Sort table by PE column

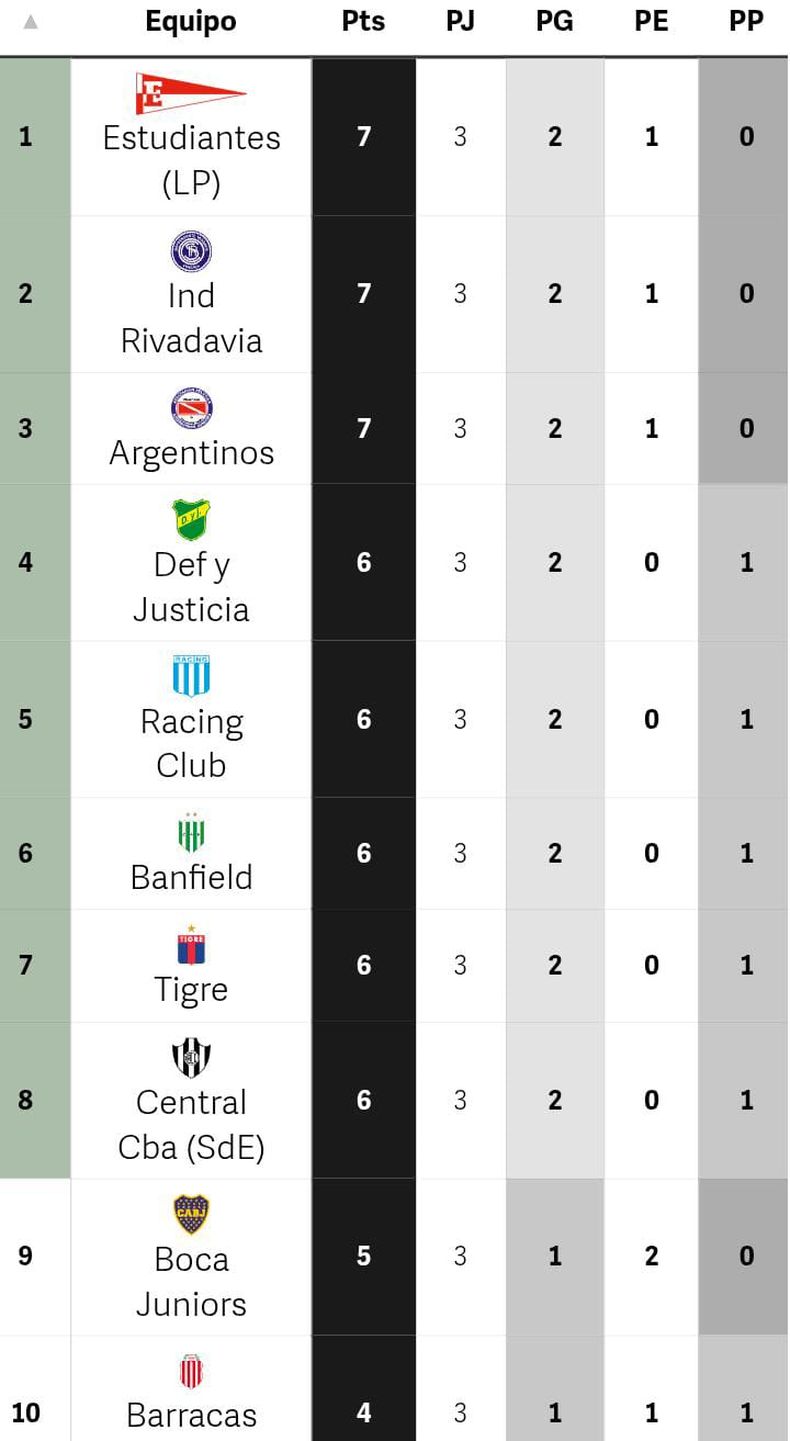(651, 22)
